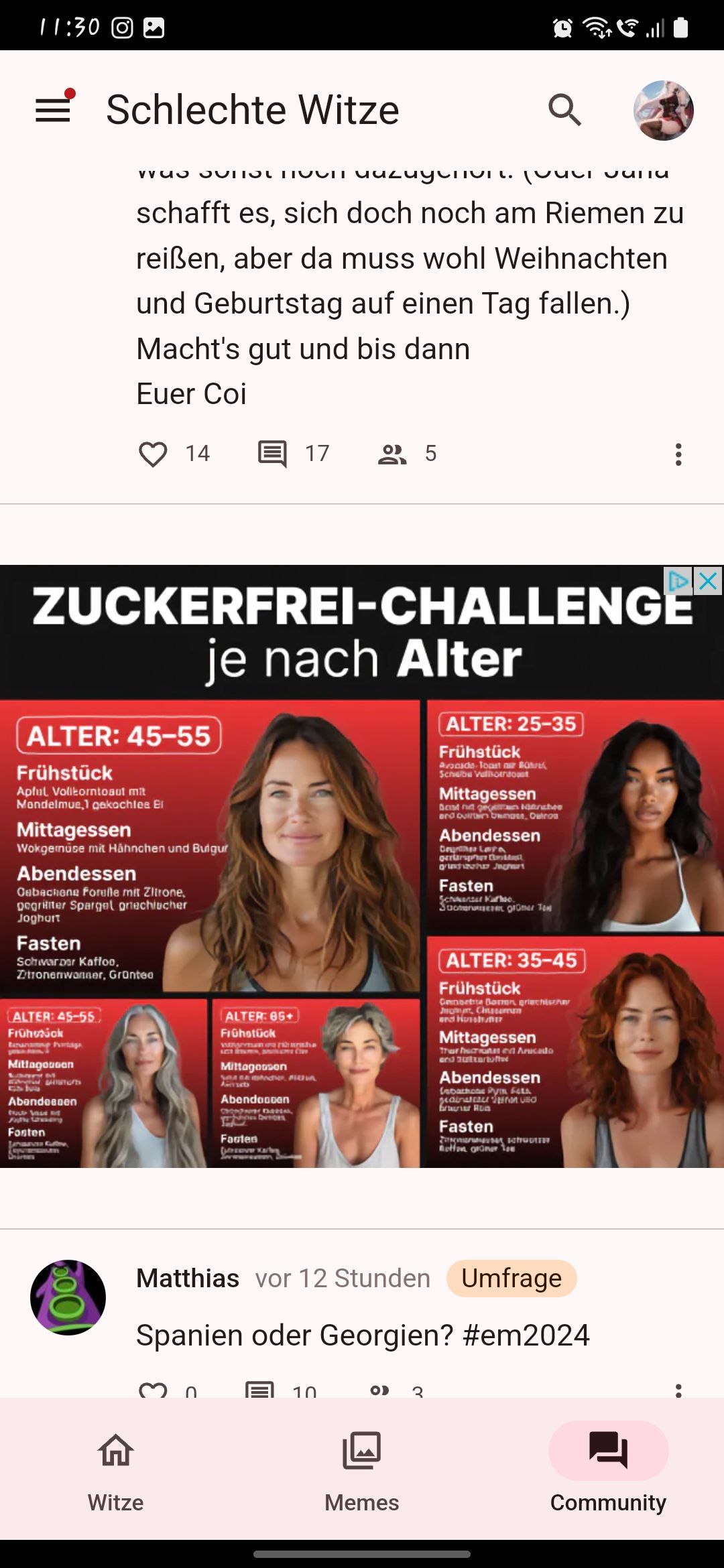Open Matthias's poll Spanien oder Georgien
This screenshot has height=1568, width=724.
click(x=362, y=1335)
